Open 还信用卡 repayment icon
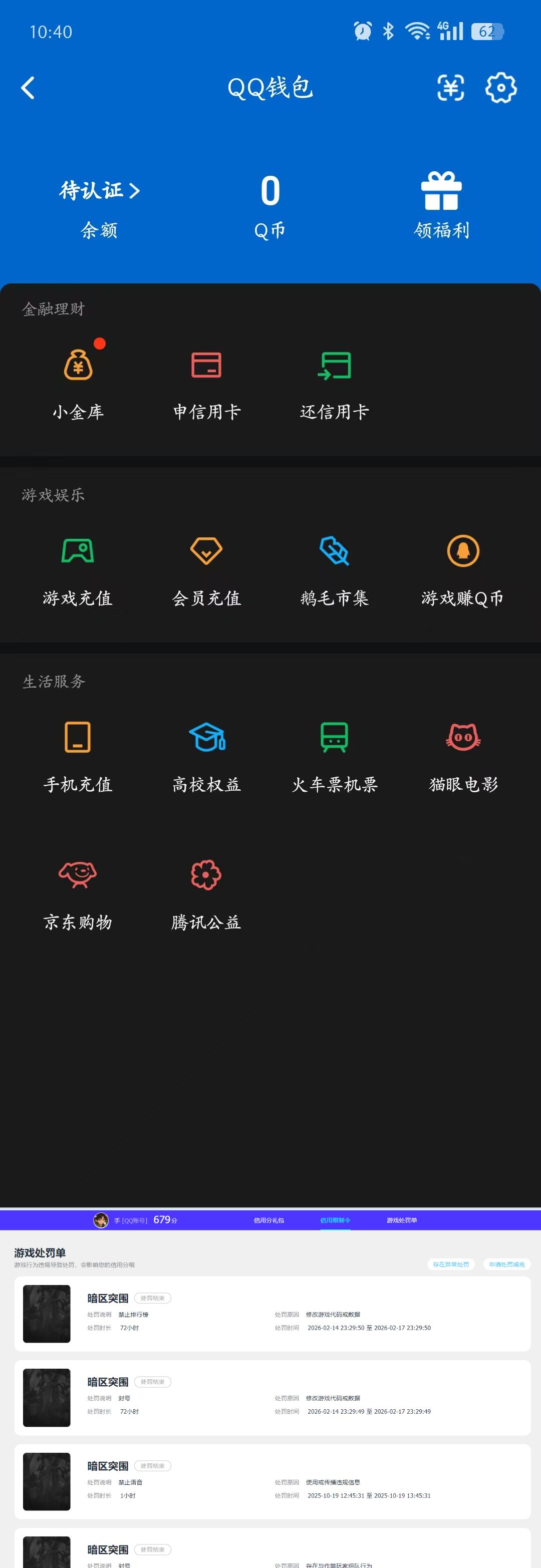Image resolution: width=541 pixels, height=1568 pixels. (335, 365)
